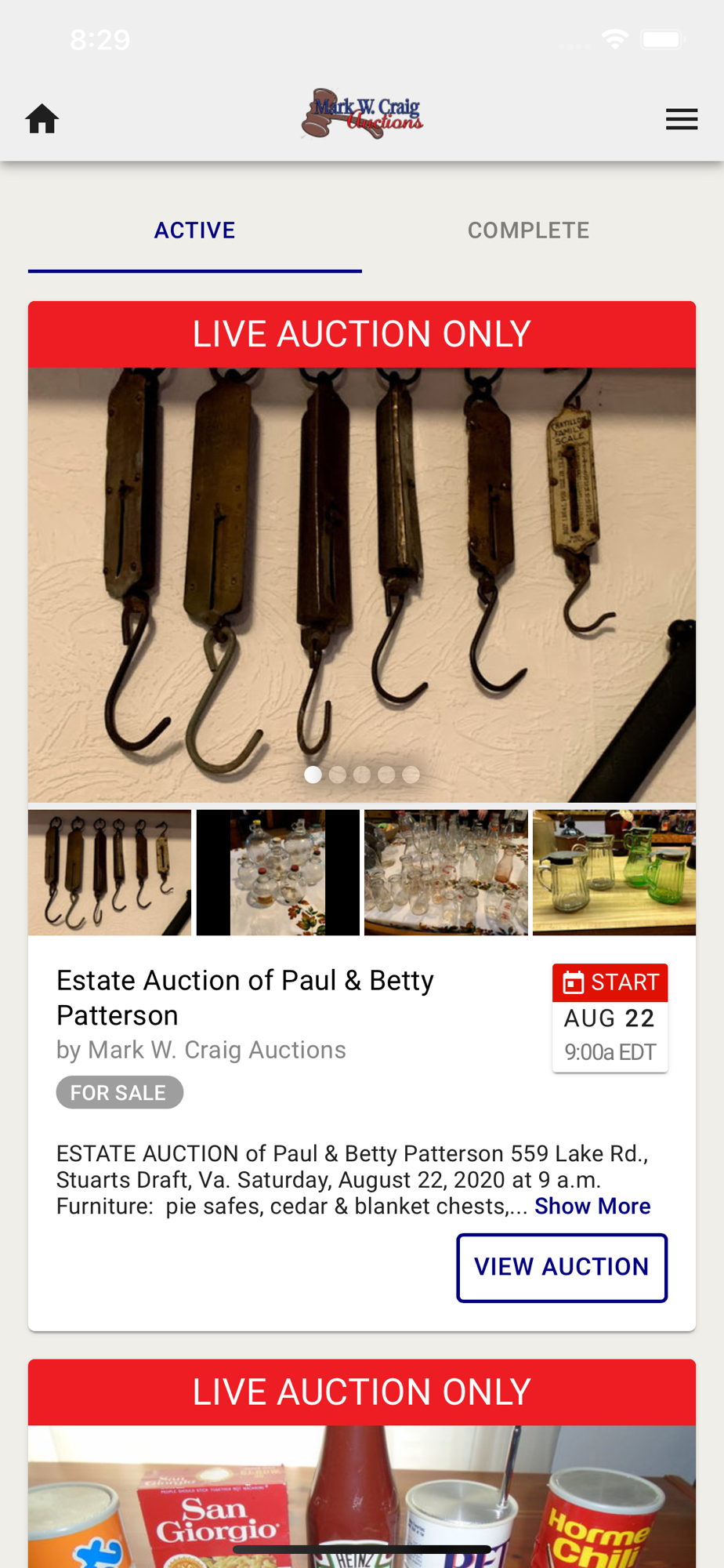Select the glass jugs thumbnail
This screenshot has width=724, height=1568.
click(277, 873)
